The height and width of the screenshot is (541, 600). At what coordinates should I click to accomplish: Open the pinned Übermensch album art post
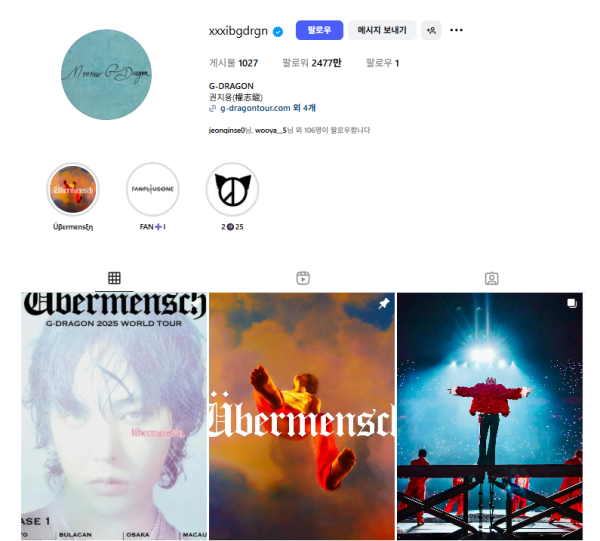click(302, 415)
